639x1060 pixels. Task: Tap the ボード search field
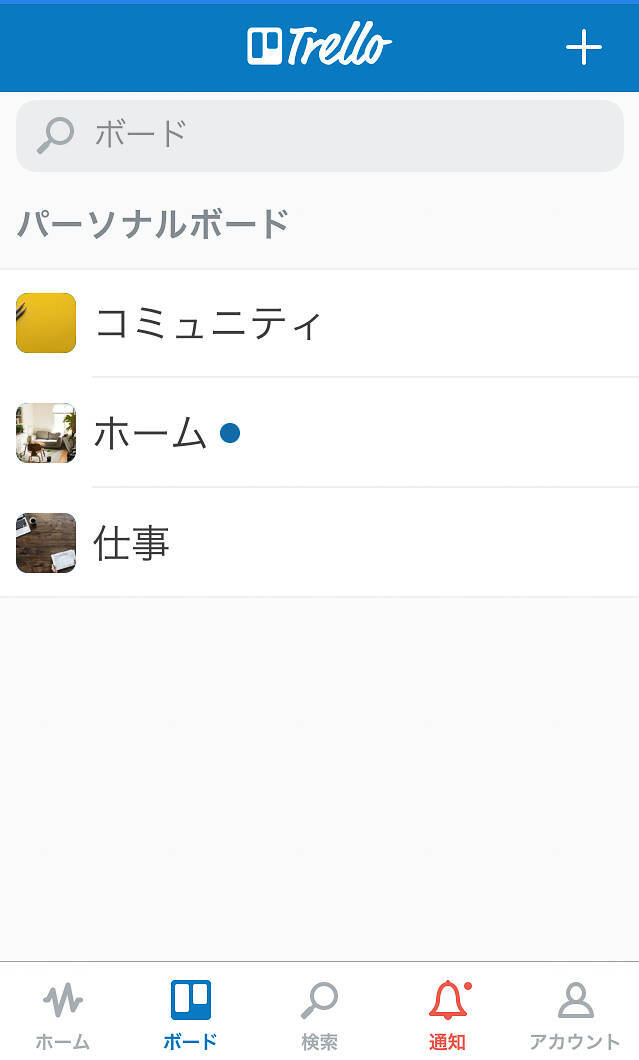click(x=320, y=135)
